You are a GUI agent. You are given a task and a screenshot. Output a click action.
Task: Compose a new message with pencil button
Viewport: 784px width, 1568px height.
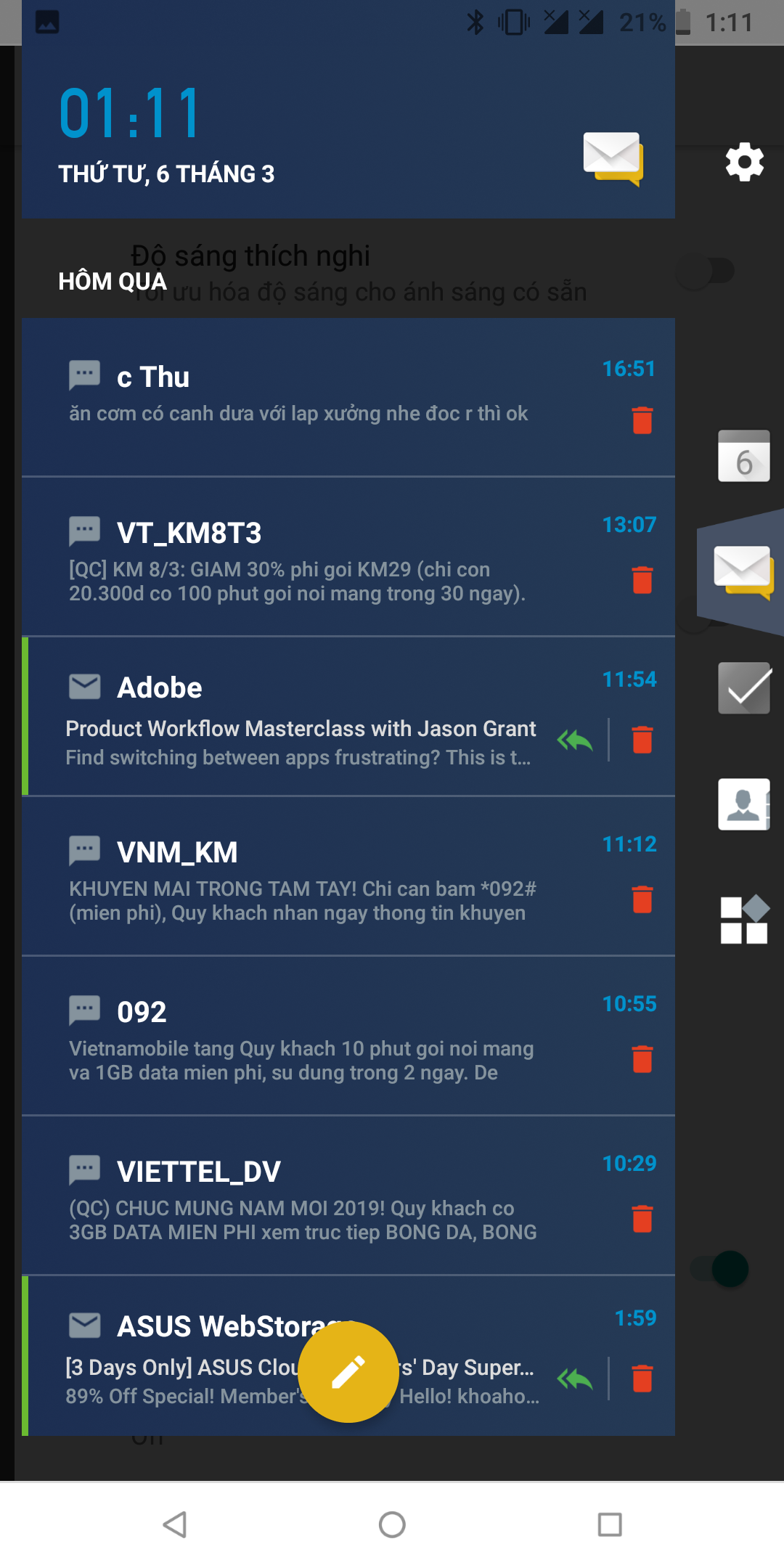click(x=348, y=1372)
